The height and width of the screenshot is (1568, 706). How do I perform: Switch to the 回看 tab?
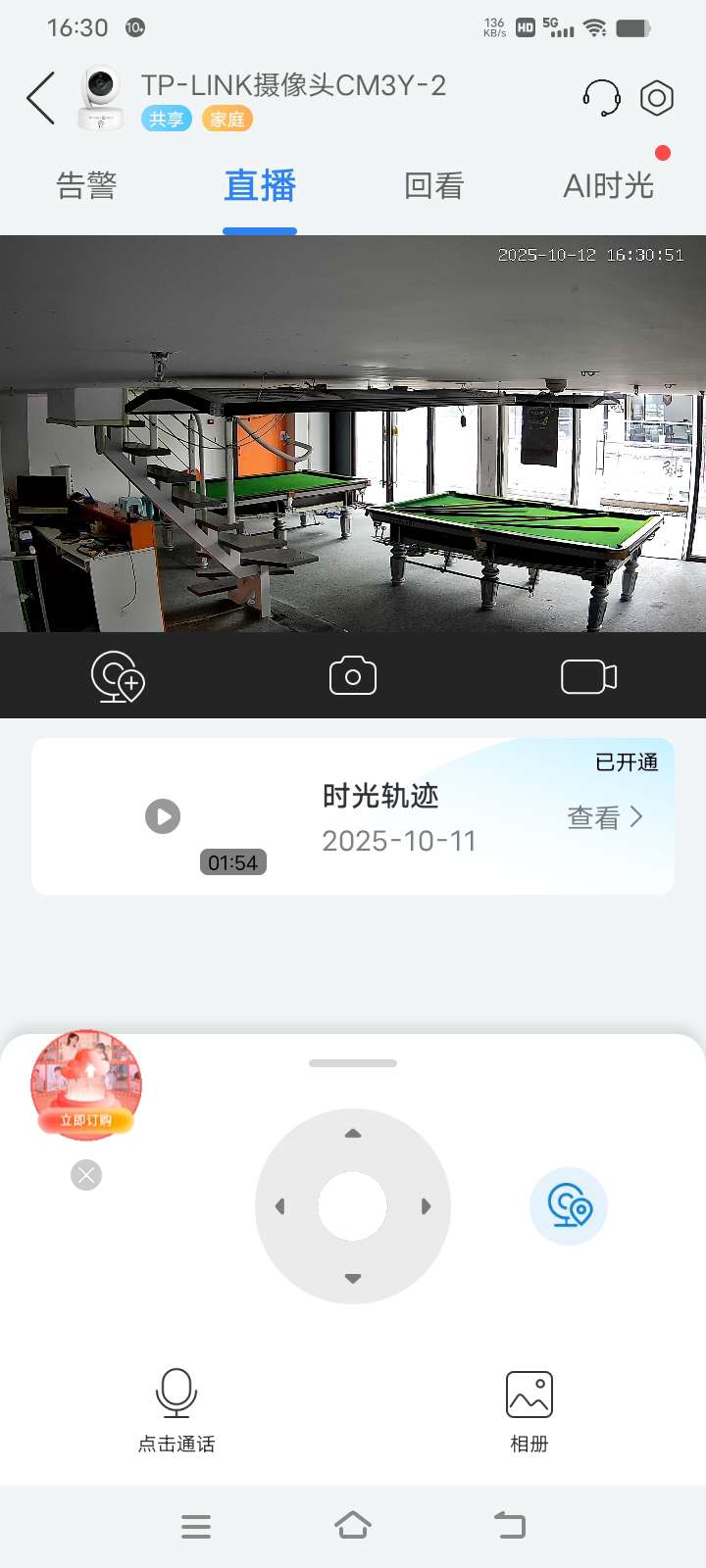[x=433, y=185]
